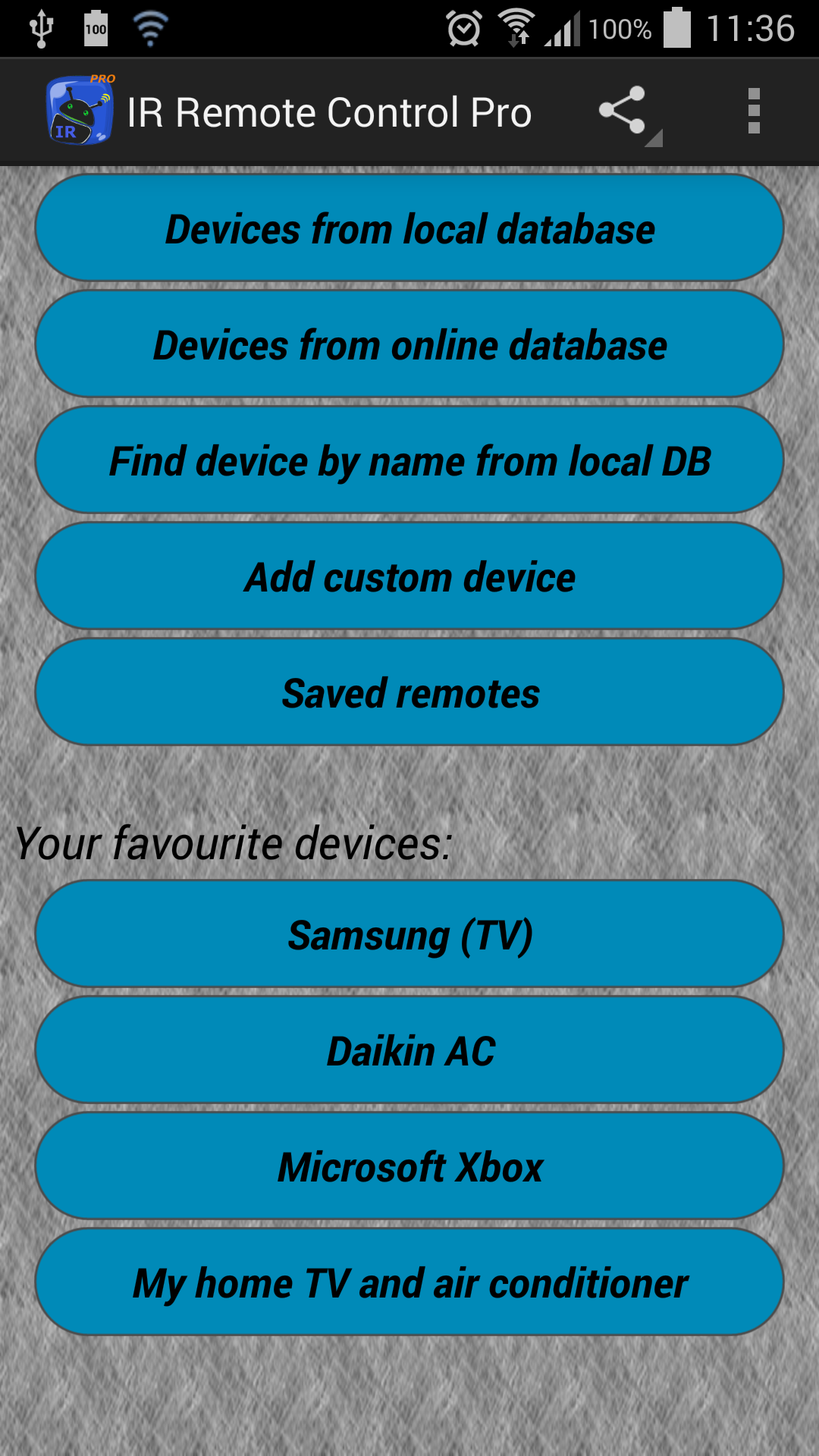Open the Daikin AC remote
819x1456 pixels.
pos(409,1050)
